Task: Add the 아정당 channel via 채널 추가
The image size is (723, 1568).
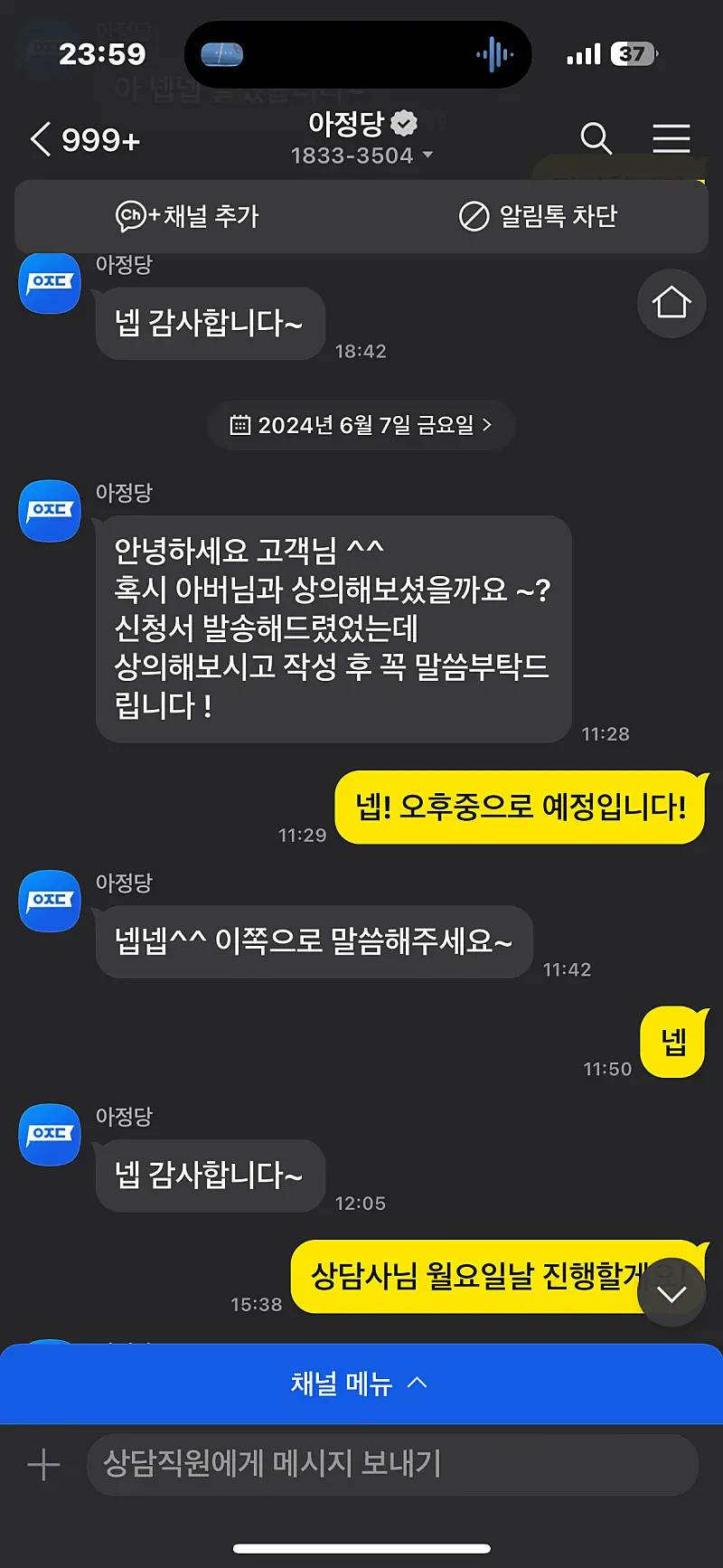Action: coord(188,216)
